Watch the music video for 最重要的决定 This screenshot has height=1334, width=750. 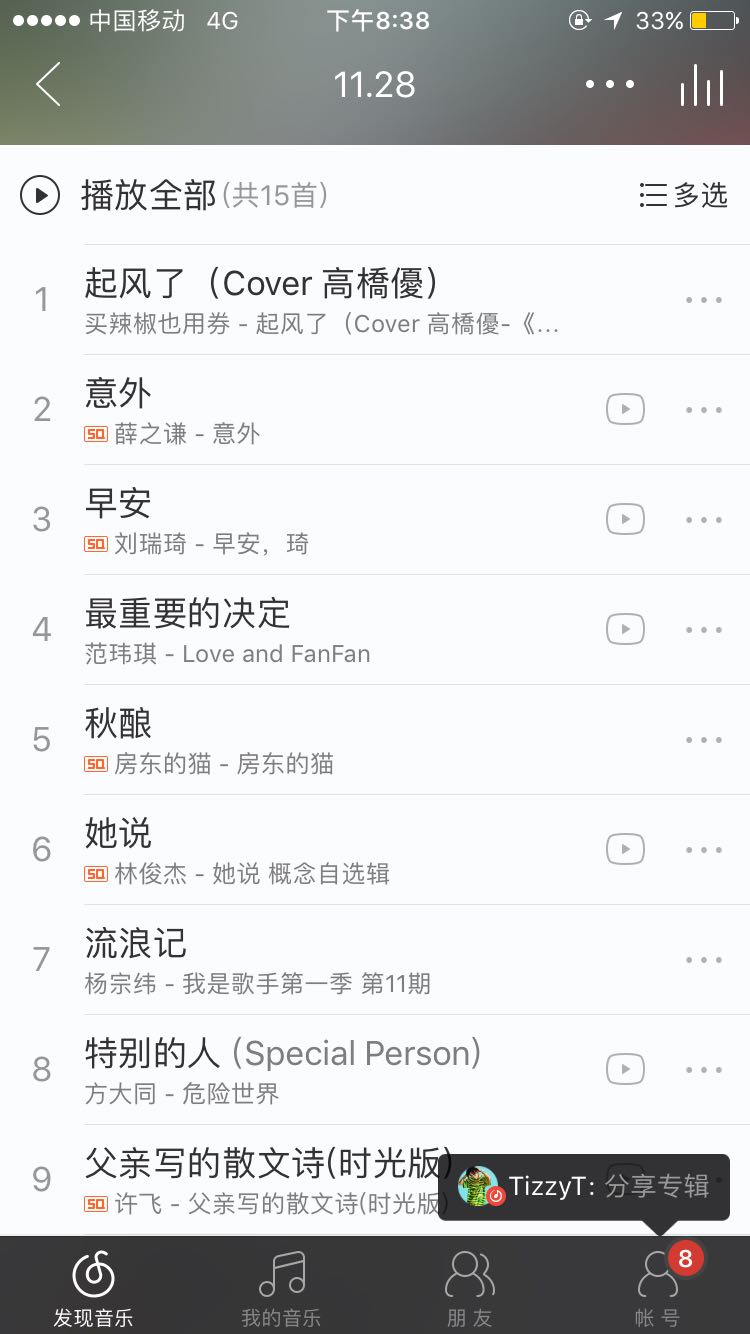[x=625, y=629]
